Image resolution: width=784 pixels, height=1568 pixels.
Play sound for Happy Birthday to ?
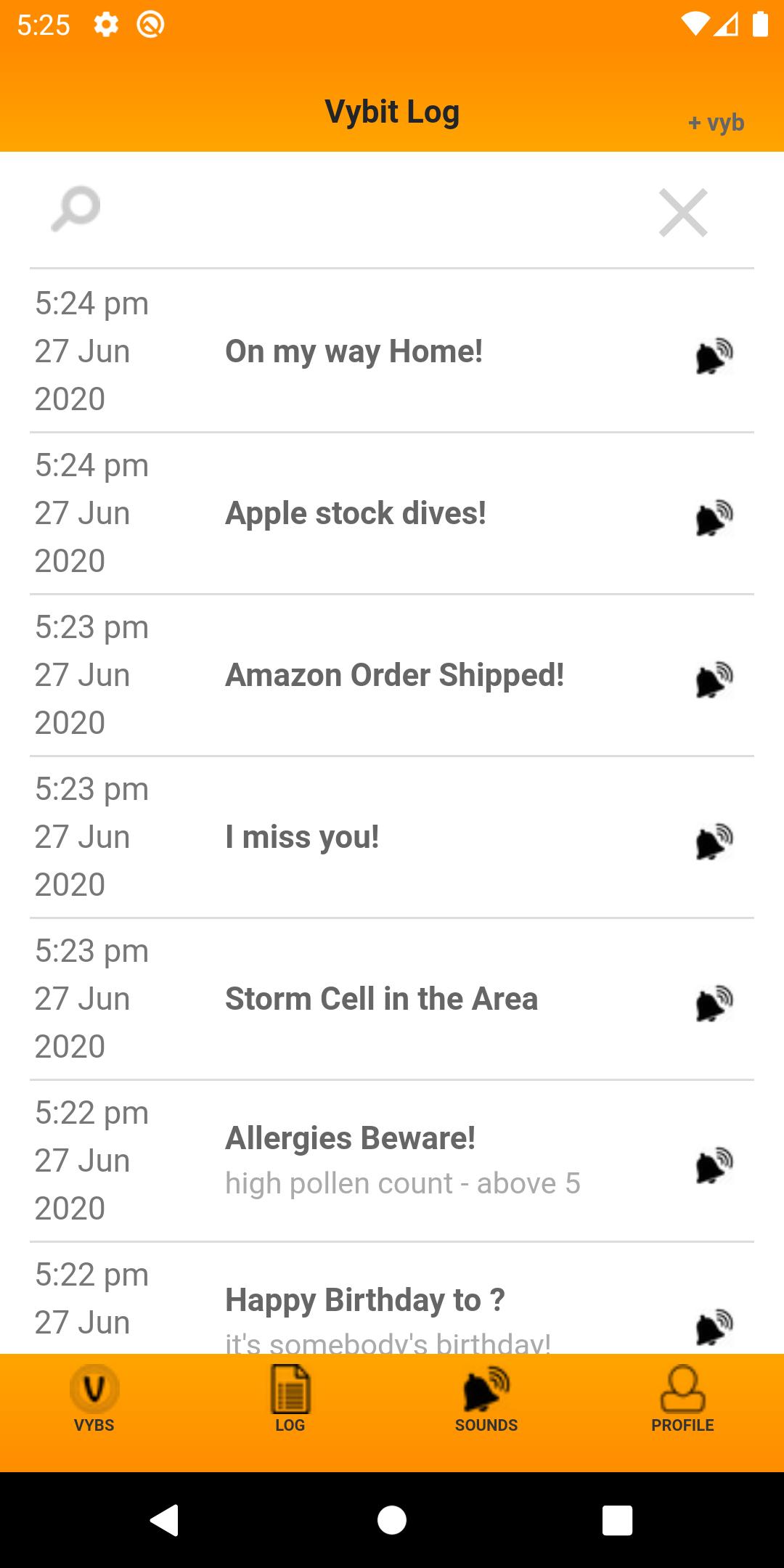[x=714, y=1327]
